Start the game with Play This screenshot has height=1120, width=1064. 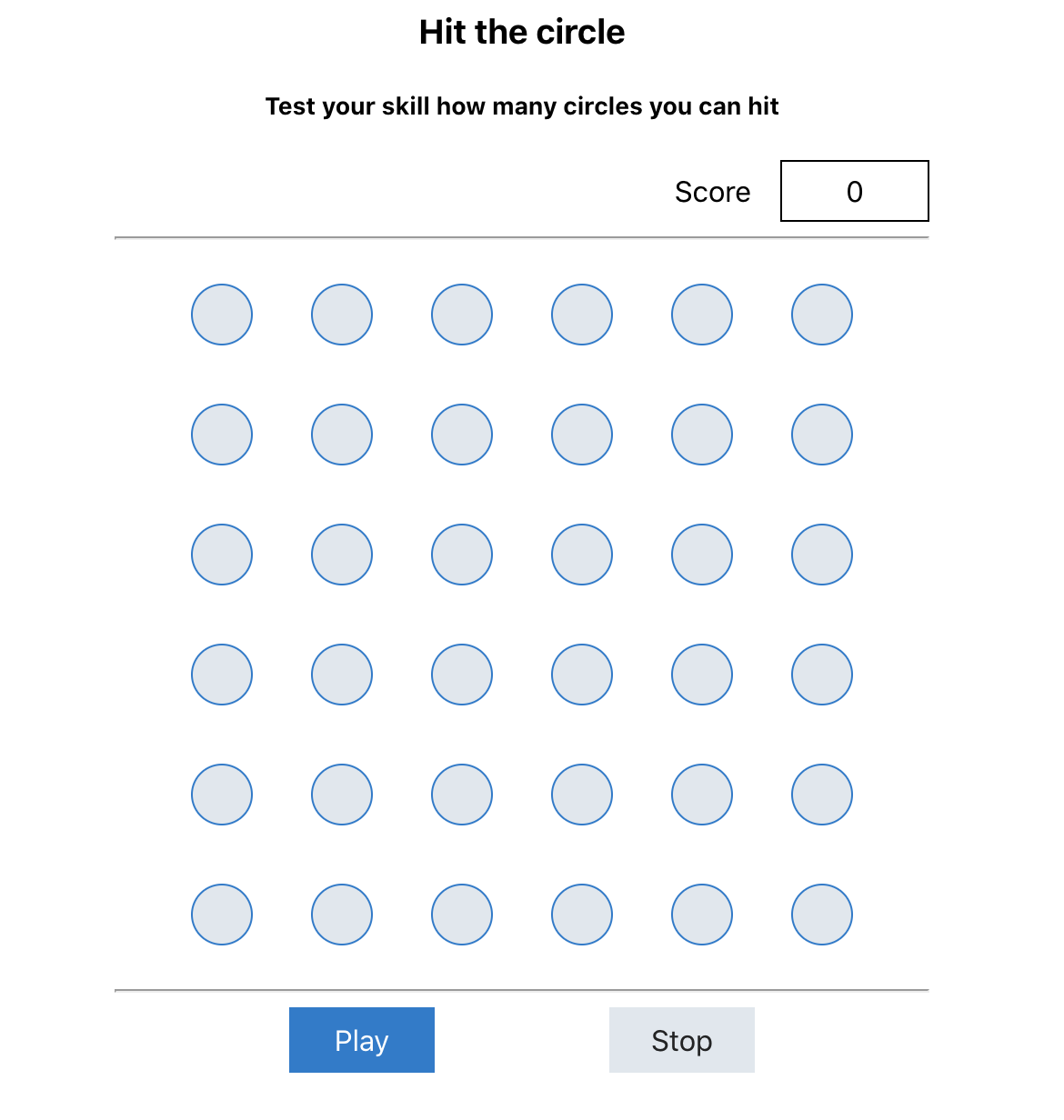click(362, 1040)
